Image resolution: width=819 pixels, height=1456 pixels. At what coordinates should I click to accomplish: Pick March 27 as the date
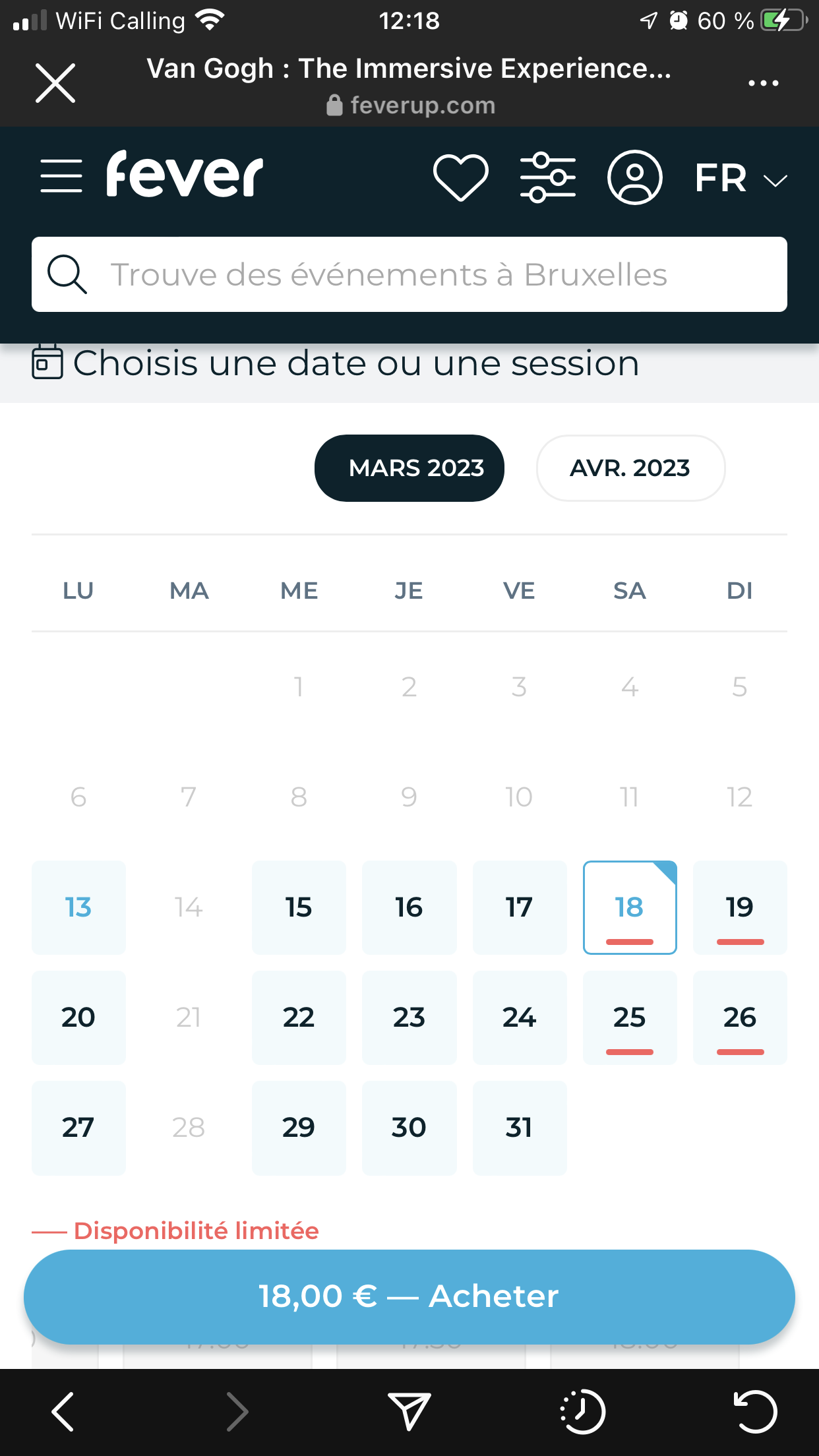tap(78, 1128)
